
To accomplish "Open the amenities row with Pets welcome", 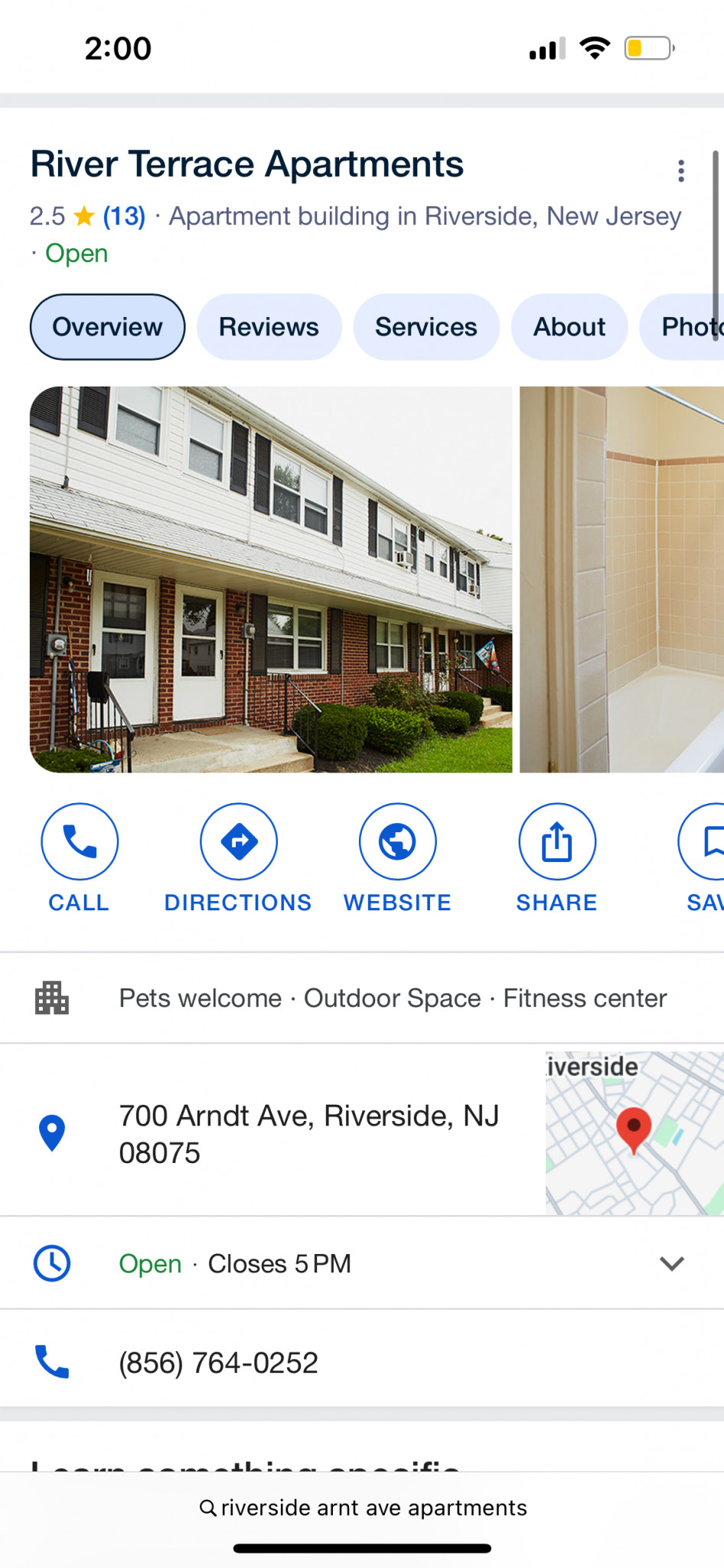I will click(x=362, y=998).
